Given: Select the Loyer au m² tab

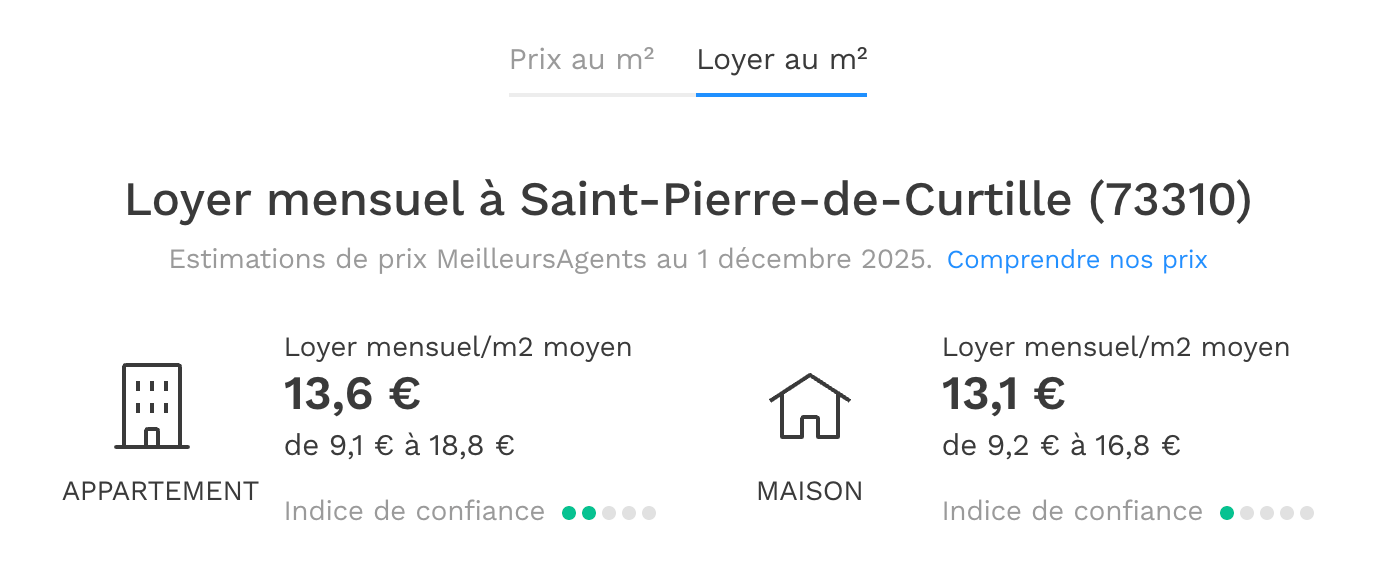Looking at the screenshot, I should pyautogui.click(x=781, y=60).
